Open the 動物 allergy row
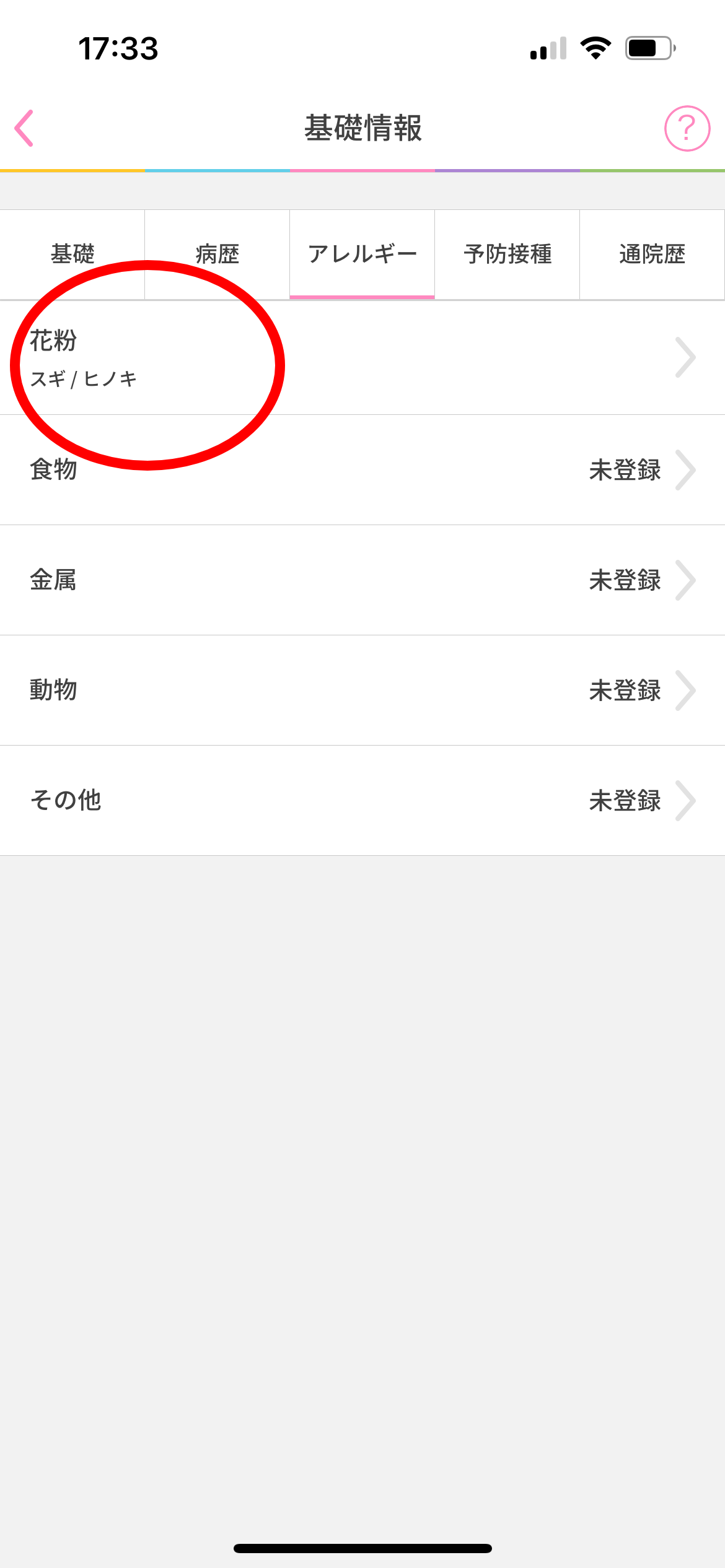This screenshot has width=725, height=1568. coord(362,690)
